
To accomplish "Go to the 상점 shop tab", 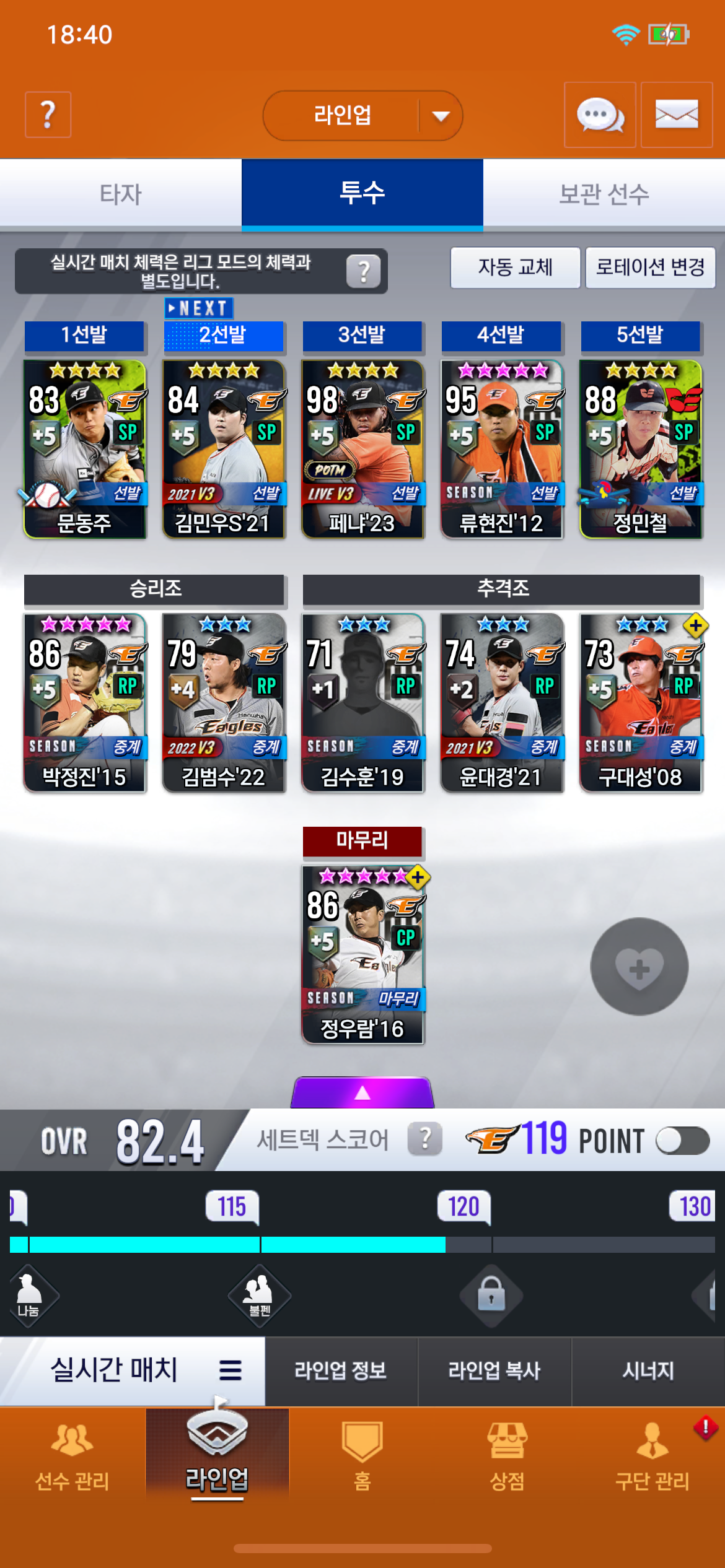I will pyautogui.click(x=507, y=1455).
